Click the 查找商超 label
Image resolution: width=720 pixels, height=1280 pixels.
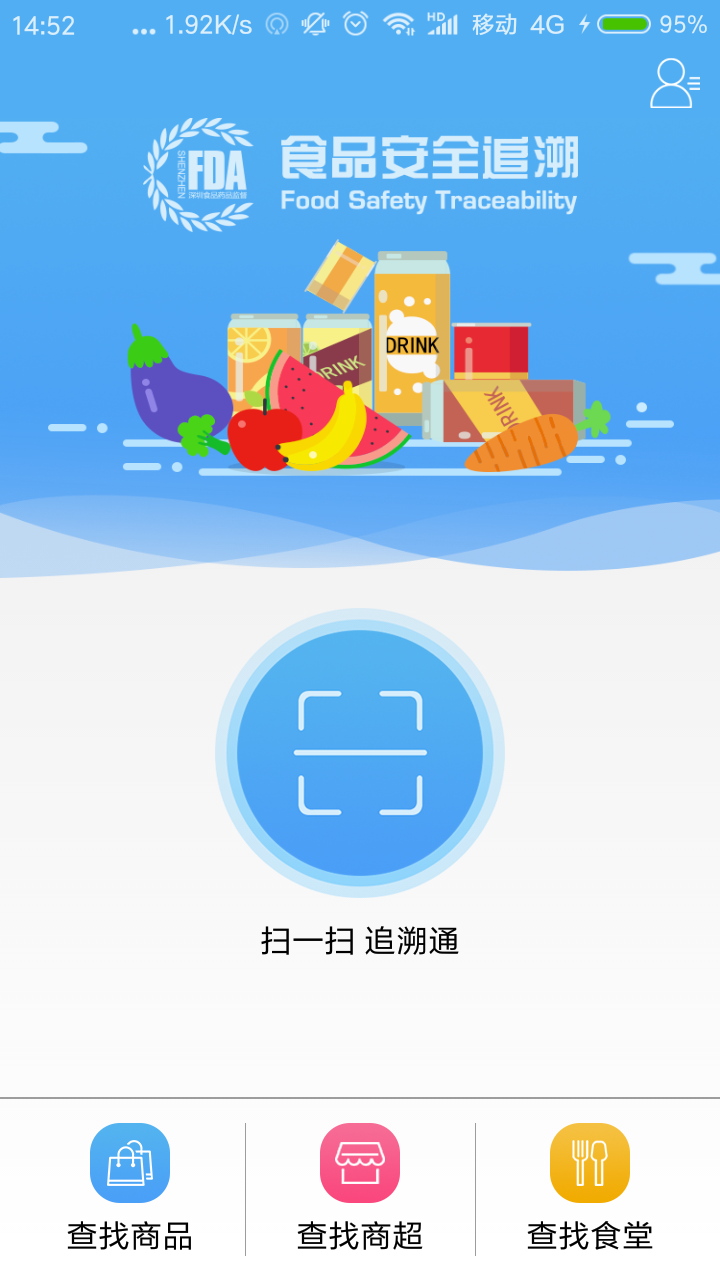(360, 1237)
